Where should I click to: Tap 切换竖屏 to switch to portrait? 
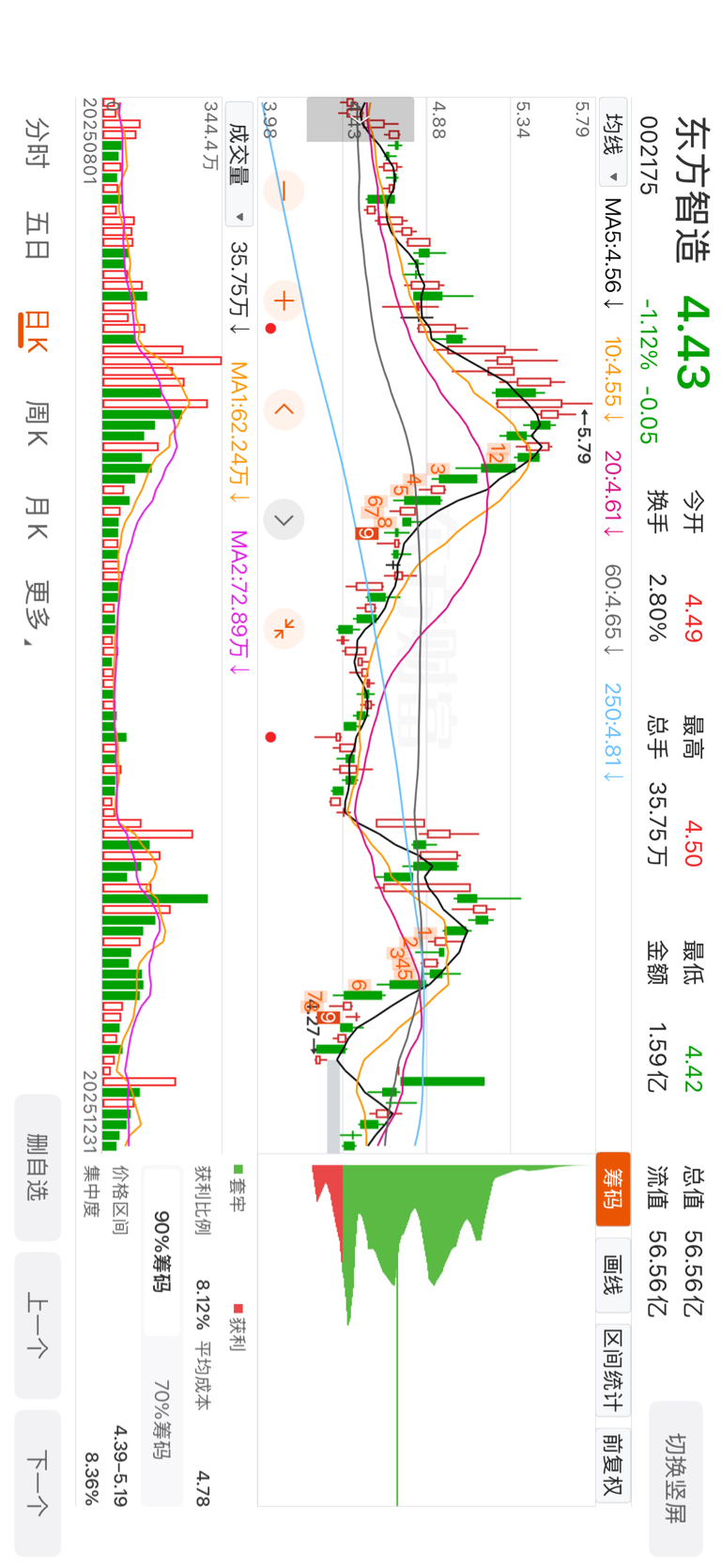point(676,1477)
